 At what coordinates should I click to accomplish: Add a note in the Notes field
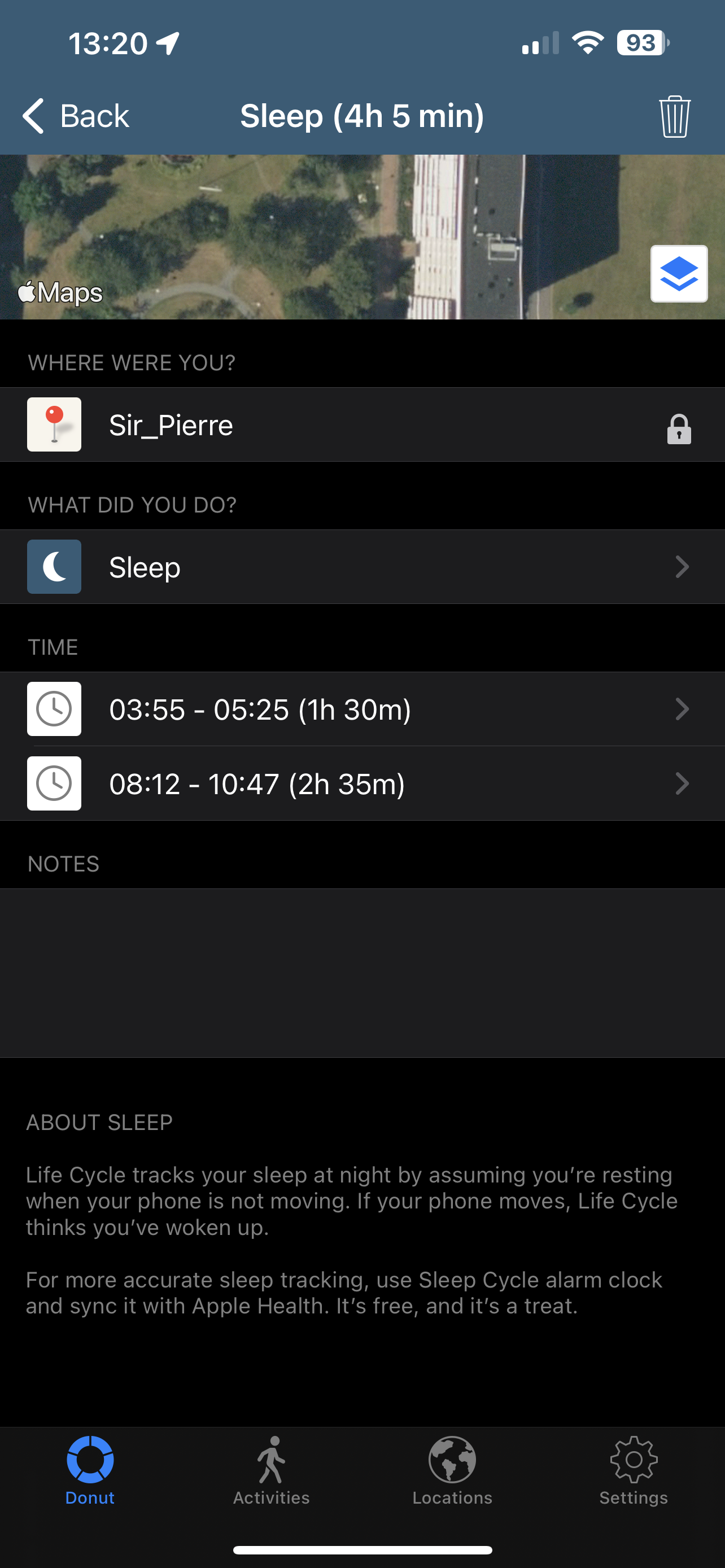[x=362, y=973]
